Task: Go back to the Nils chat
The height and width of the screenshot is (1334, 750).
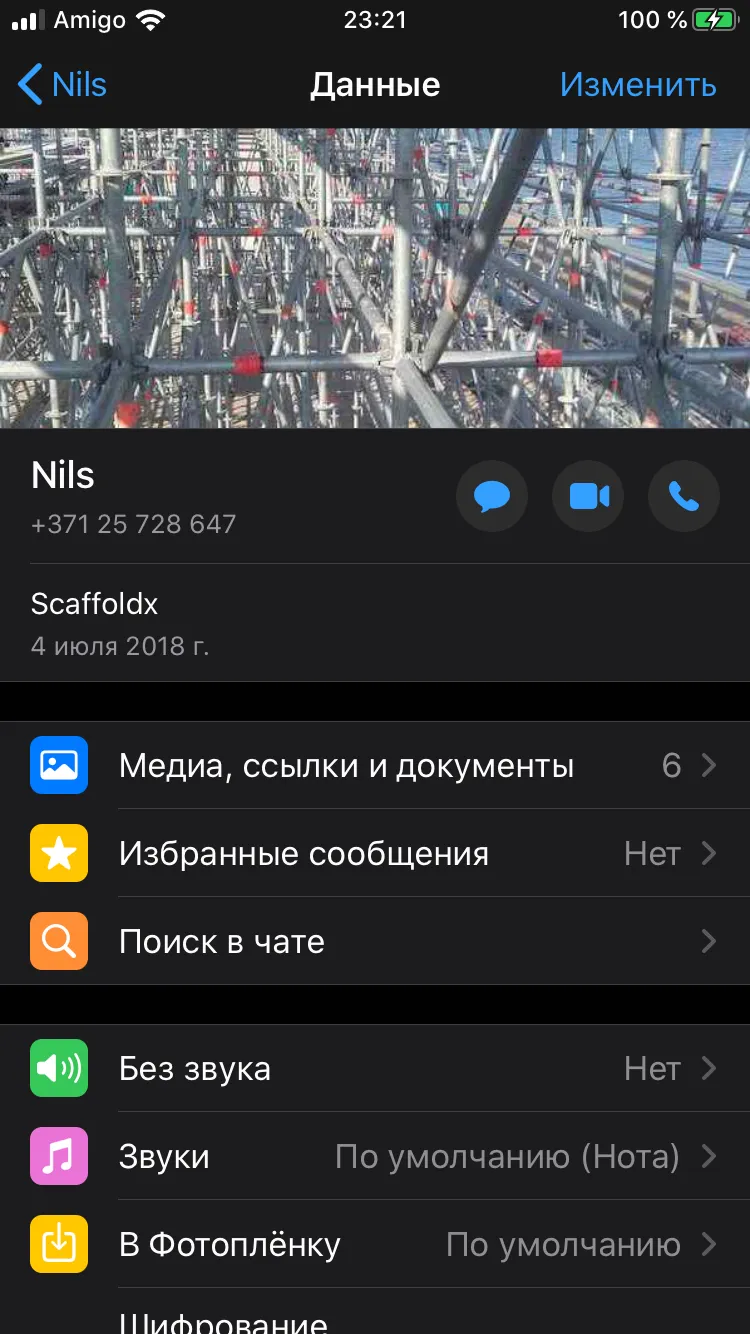Action: 62,85
